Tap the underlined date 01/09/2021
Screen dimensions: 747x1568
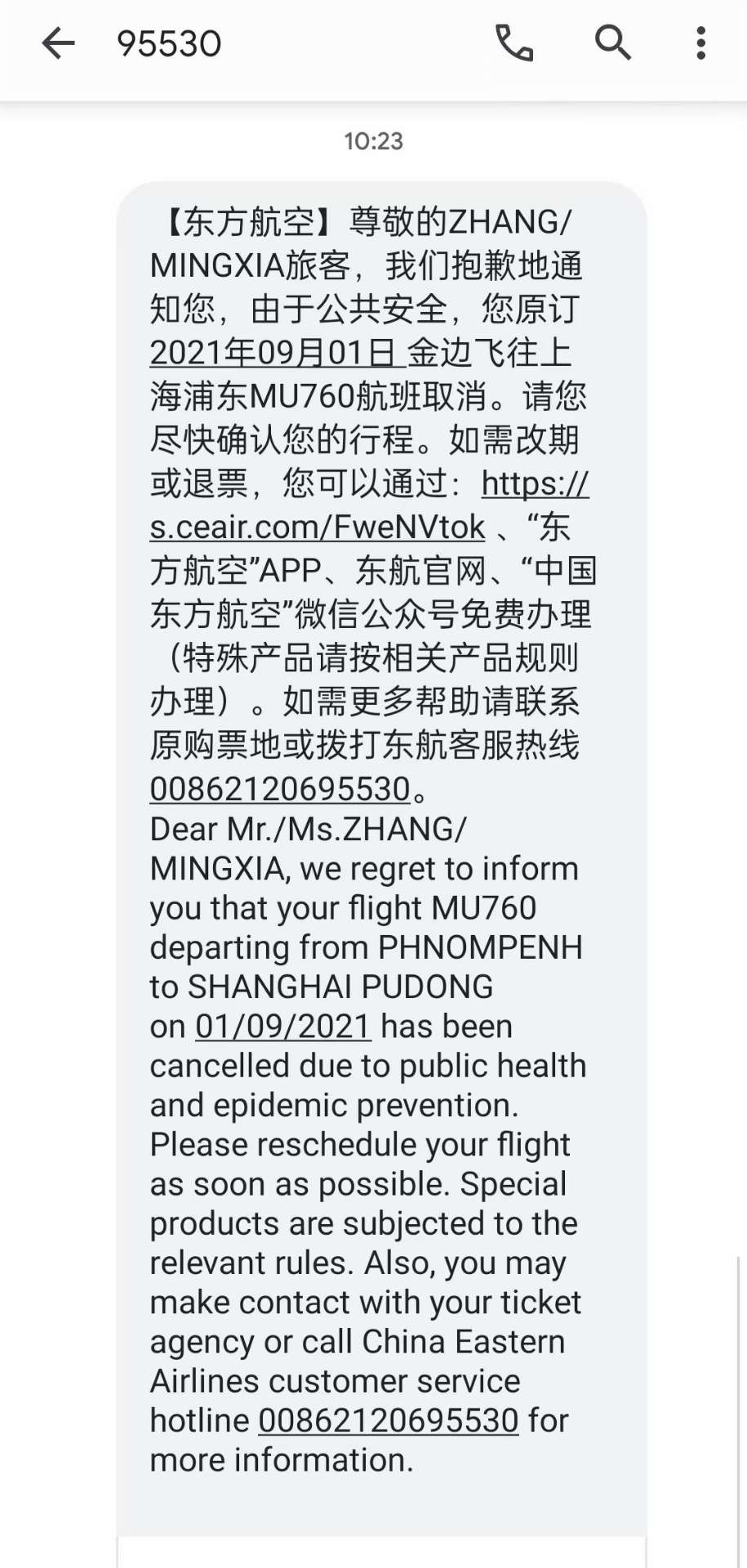(283, 1027)
